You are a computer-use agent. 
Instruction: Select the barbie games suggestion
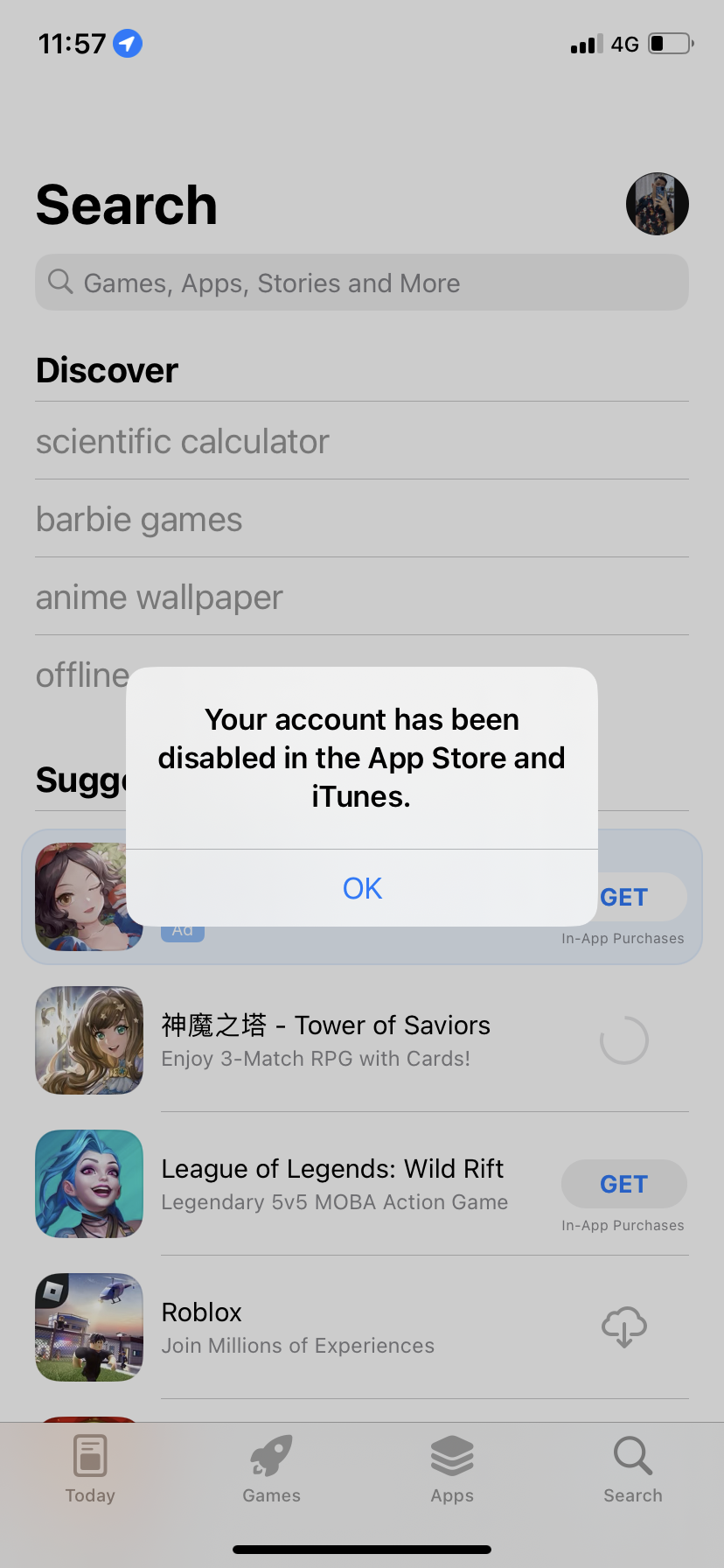139,520
